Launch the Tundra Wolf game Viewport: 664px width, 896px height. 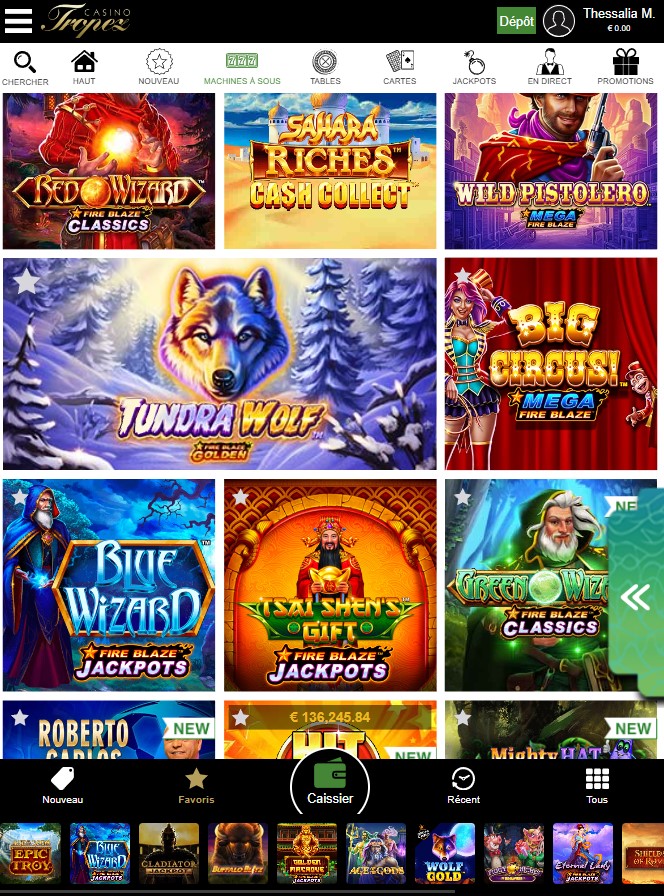[220, 364]
